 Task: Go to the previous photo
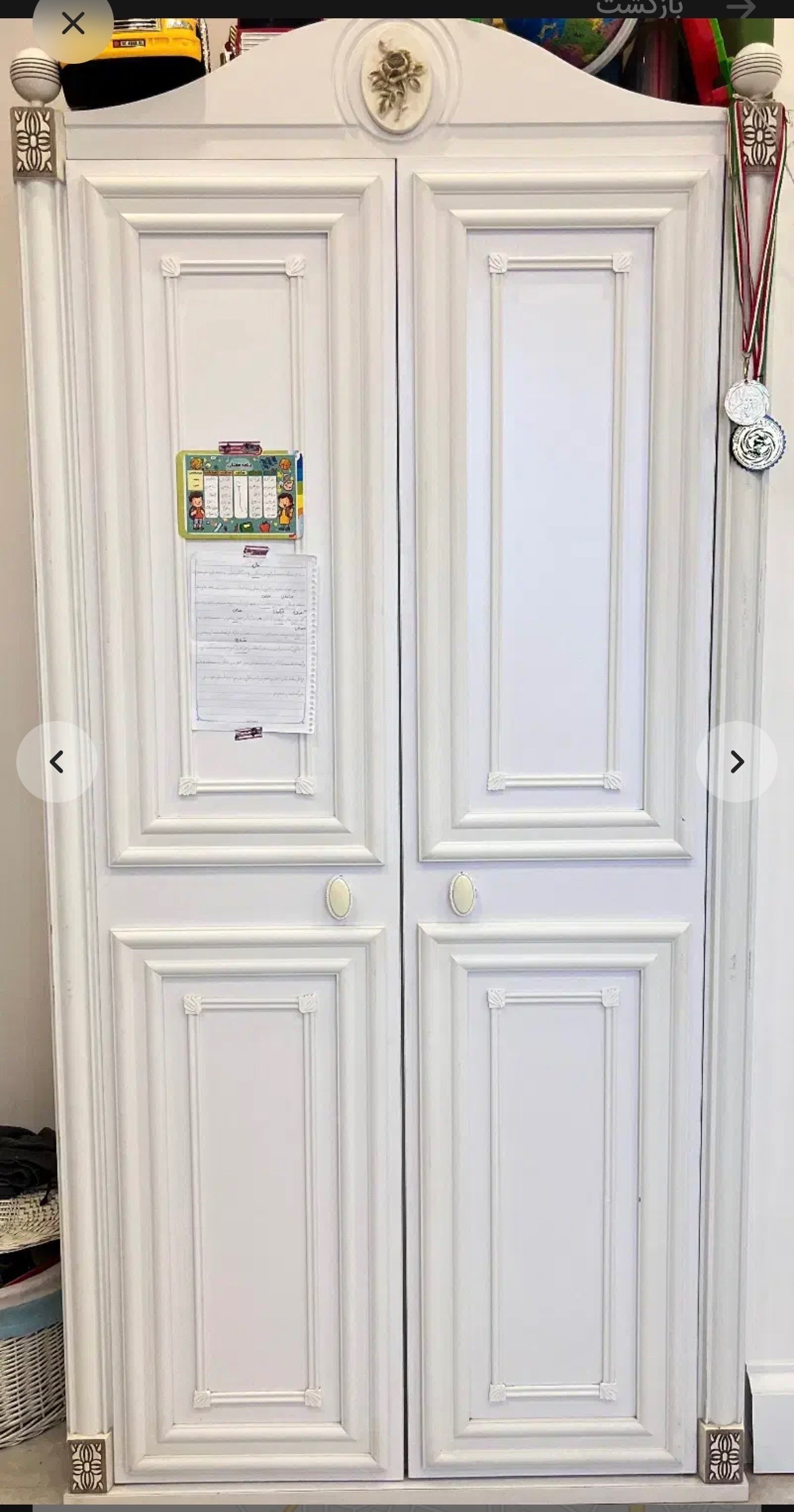coord(57,762)
